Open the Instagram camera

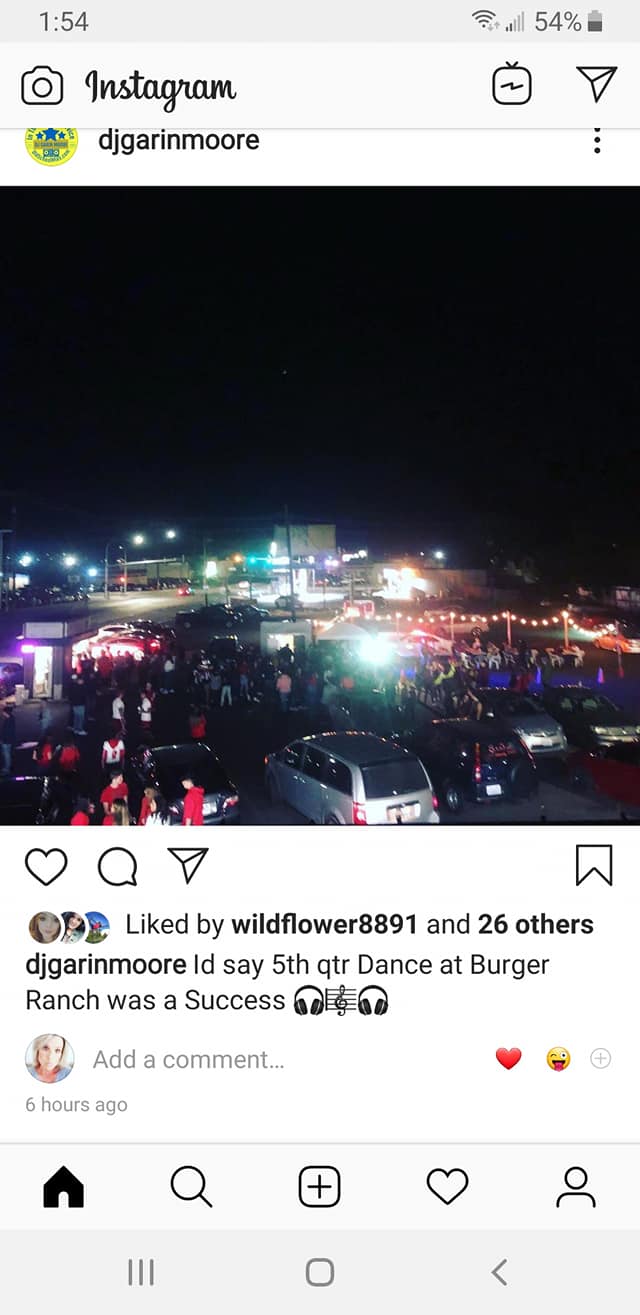click(42, 87)
